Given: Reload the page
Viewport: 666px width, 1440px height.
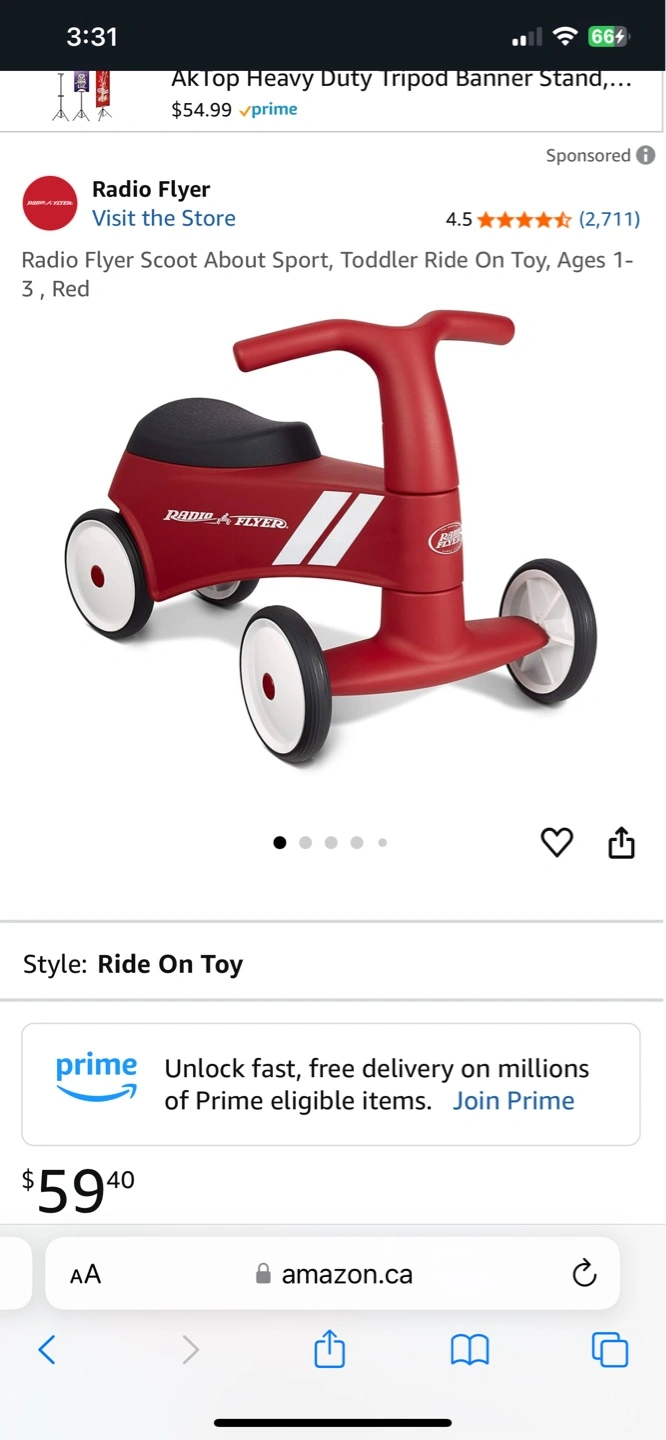Looking at the screenshot, I should (584, 1273).
